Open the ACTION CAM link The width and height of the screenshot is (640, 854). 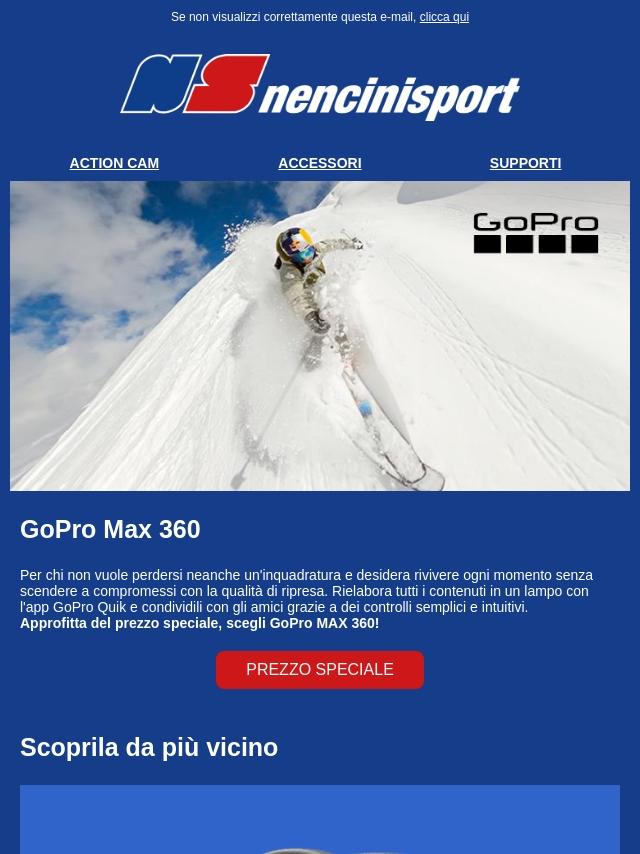[x=114, y=163]
